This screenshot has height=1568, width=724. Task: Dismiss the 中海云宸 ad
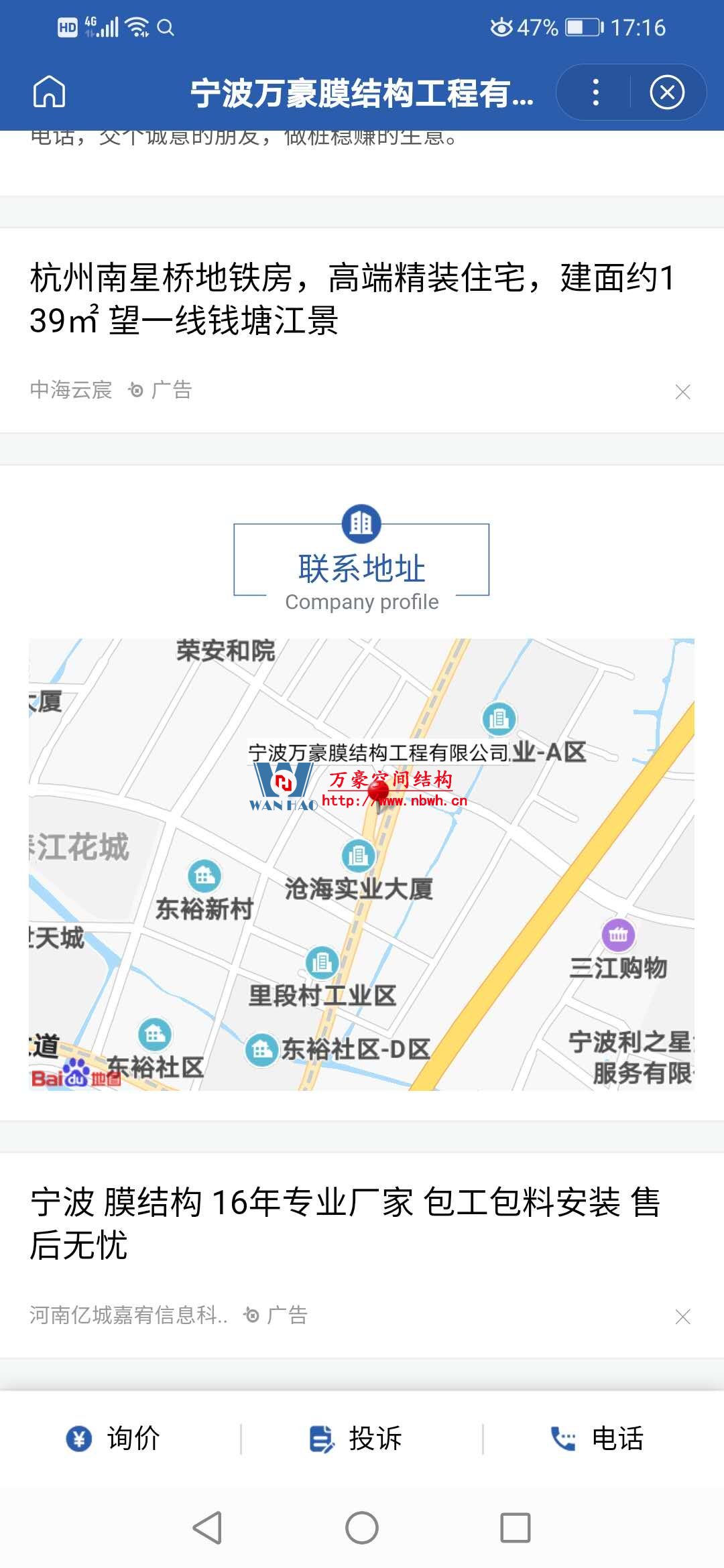(682, 392)
